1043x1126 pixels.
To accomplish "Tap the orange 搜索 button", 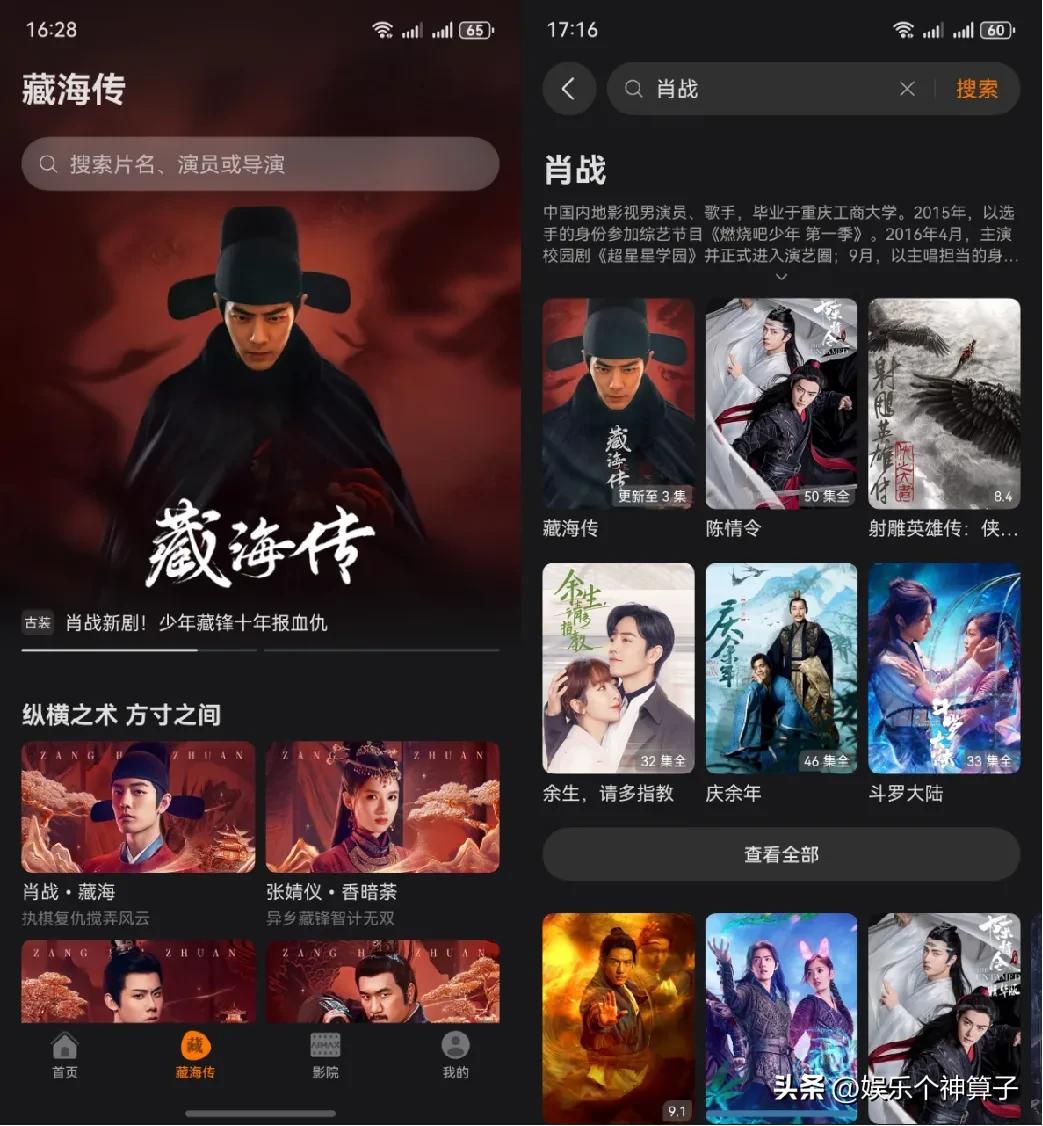I will [x=976, y=89].
